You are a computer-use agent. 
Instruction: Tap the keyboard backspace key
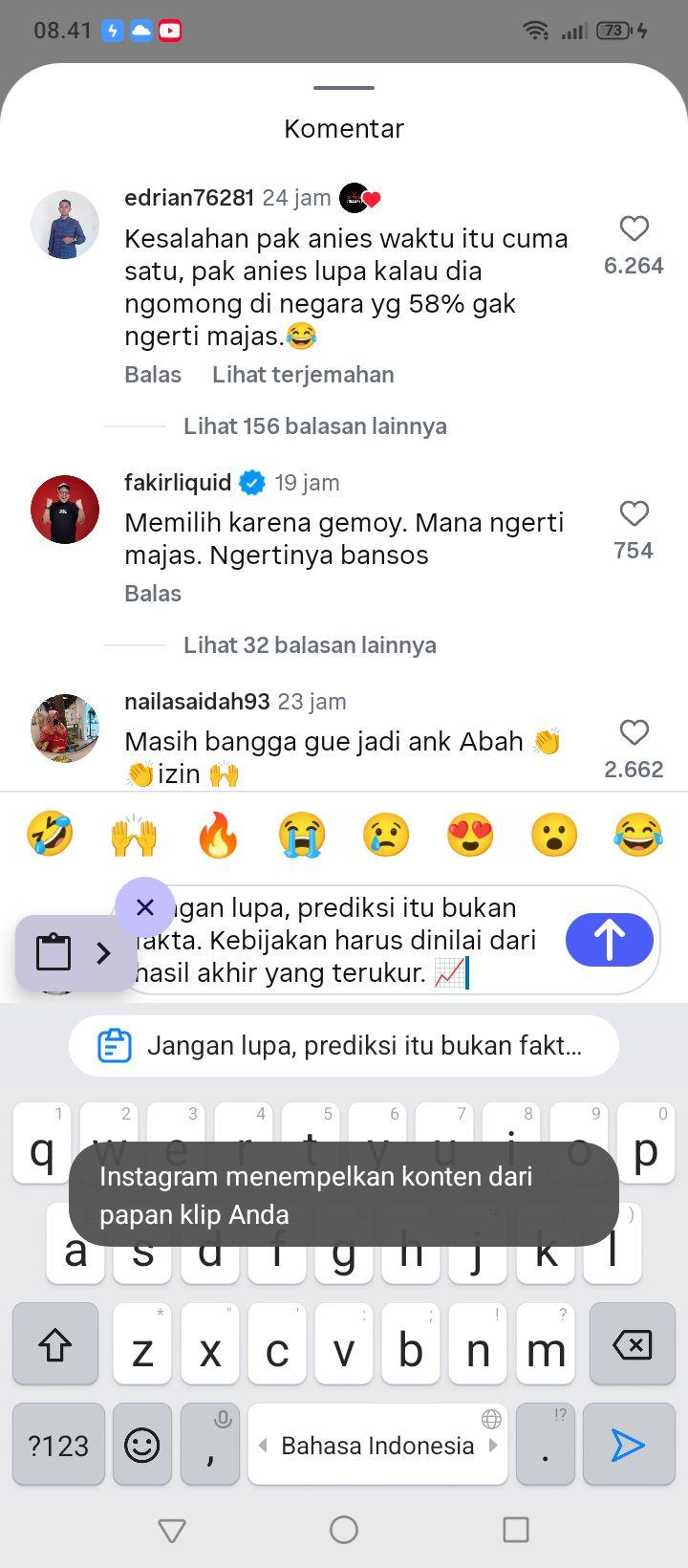[x=633, y=1344]
